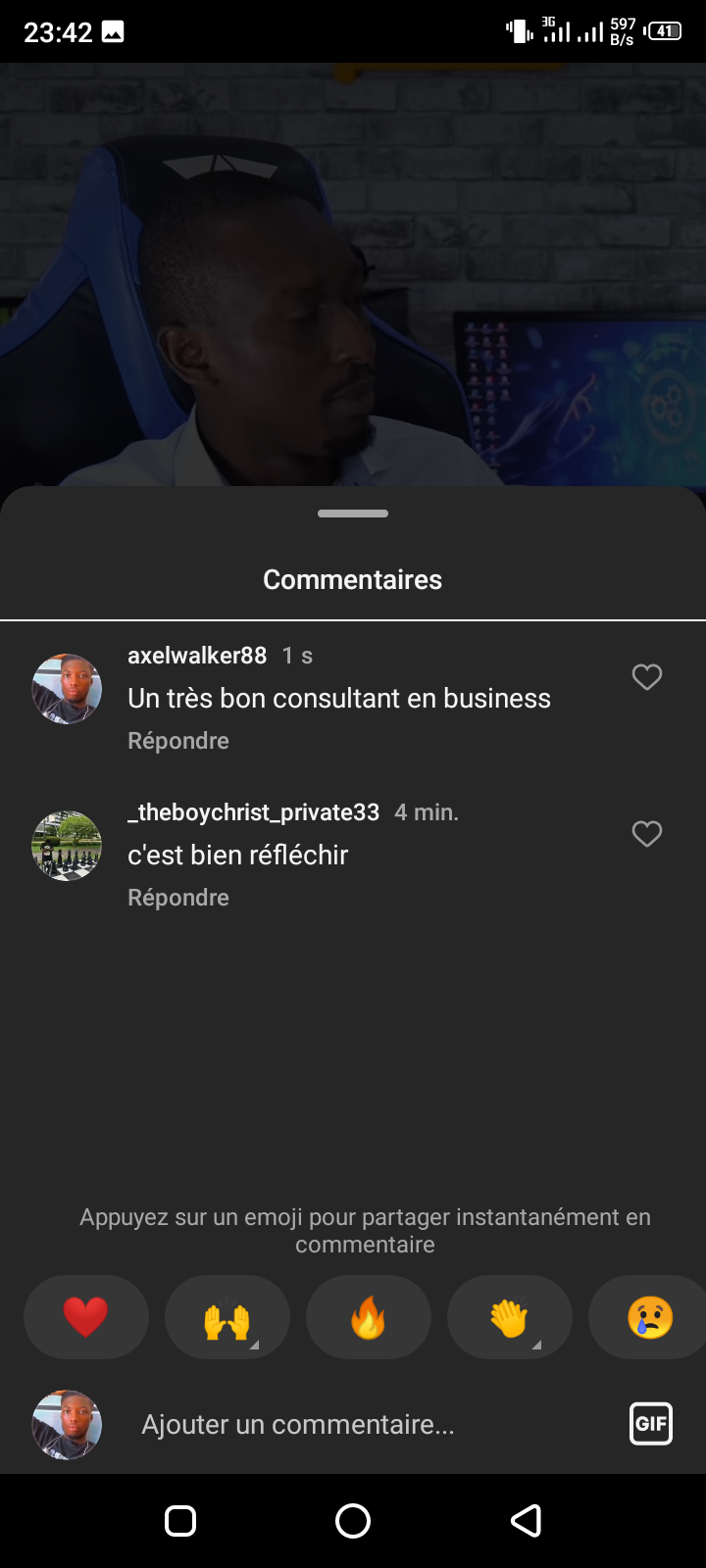
Task: Send the crying face emoji comment
Action: point(649,1317)
